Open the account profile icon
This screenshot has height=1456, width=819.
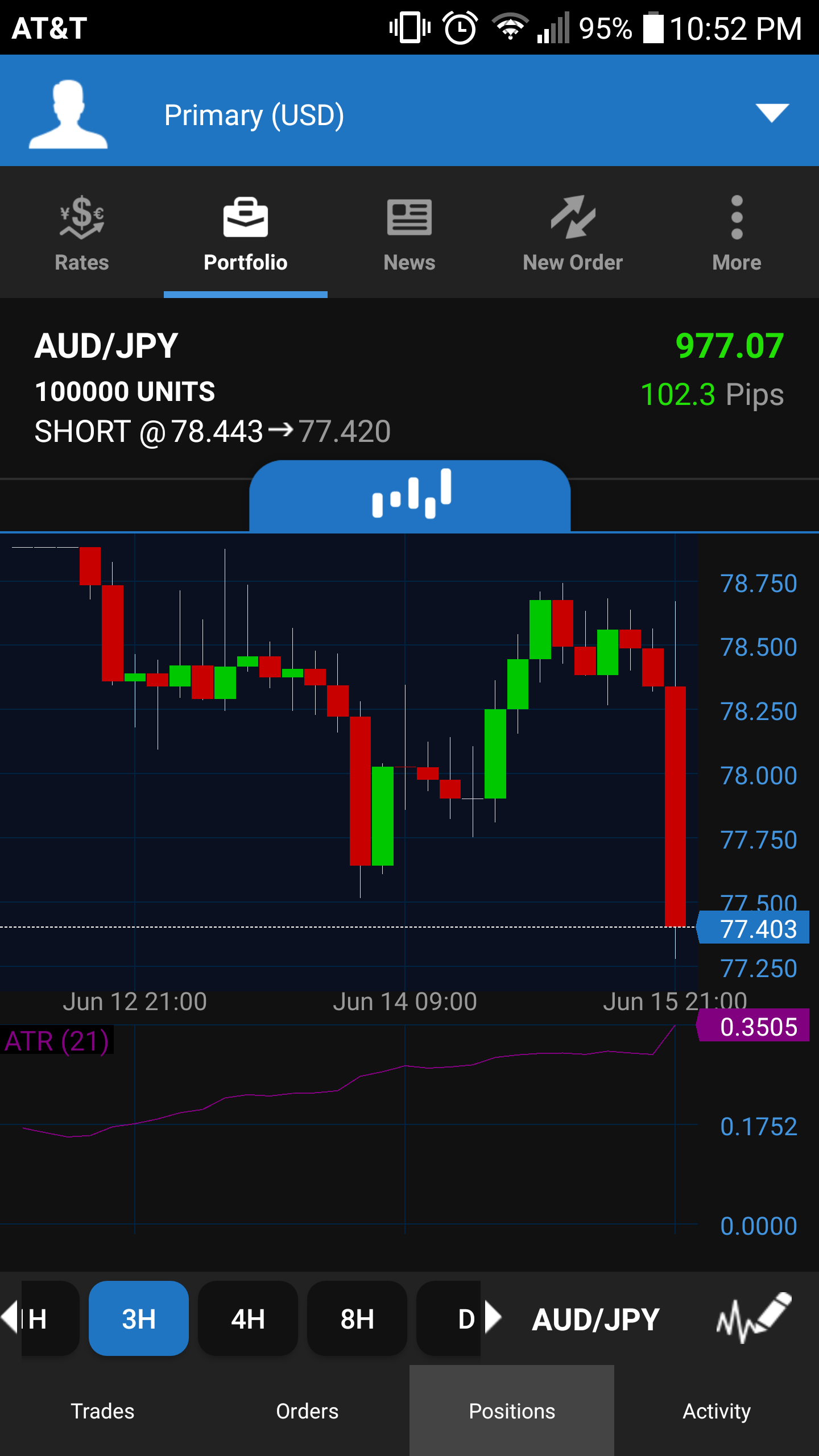tap(68, 114)
